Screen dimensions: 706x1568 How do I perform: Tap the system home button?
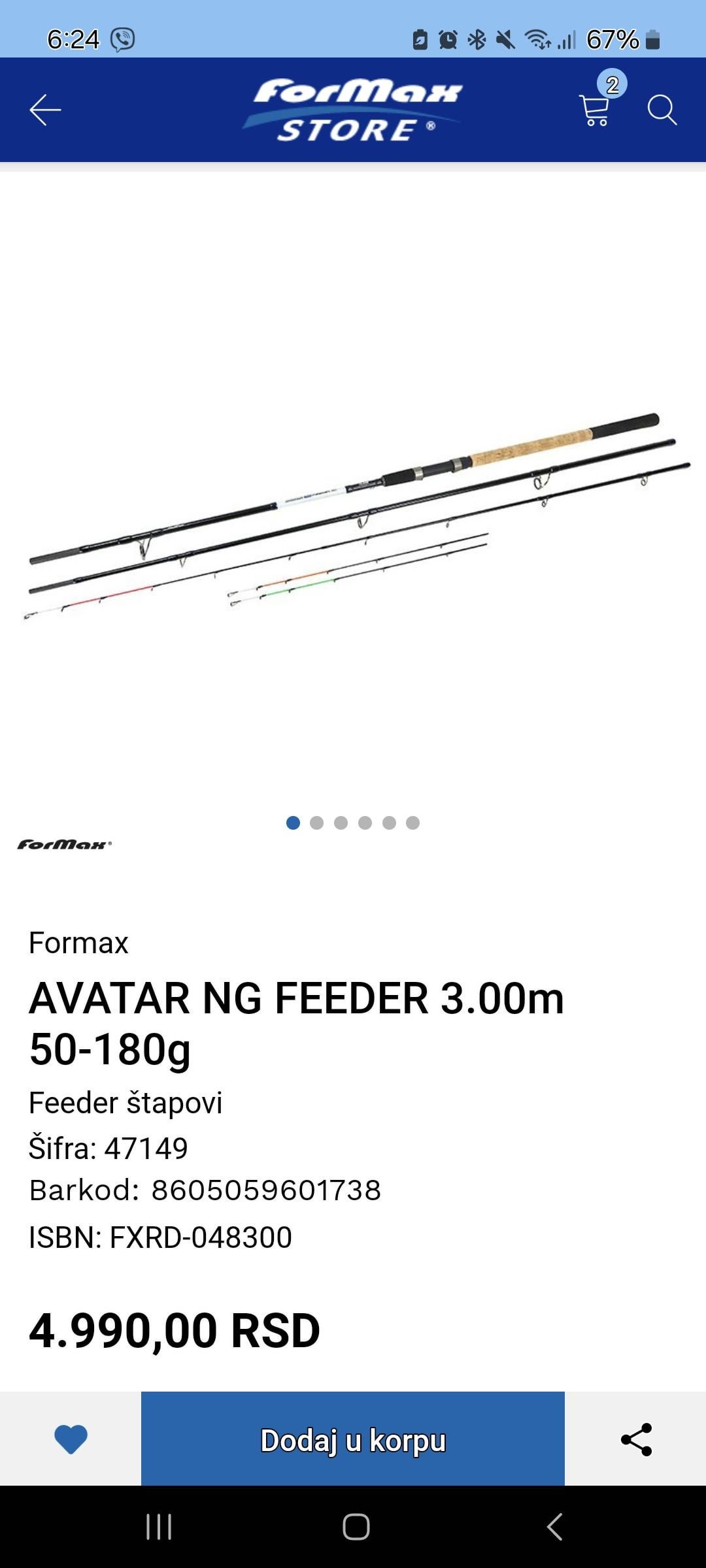click(x=356, y=1527)
